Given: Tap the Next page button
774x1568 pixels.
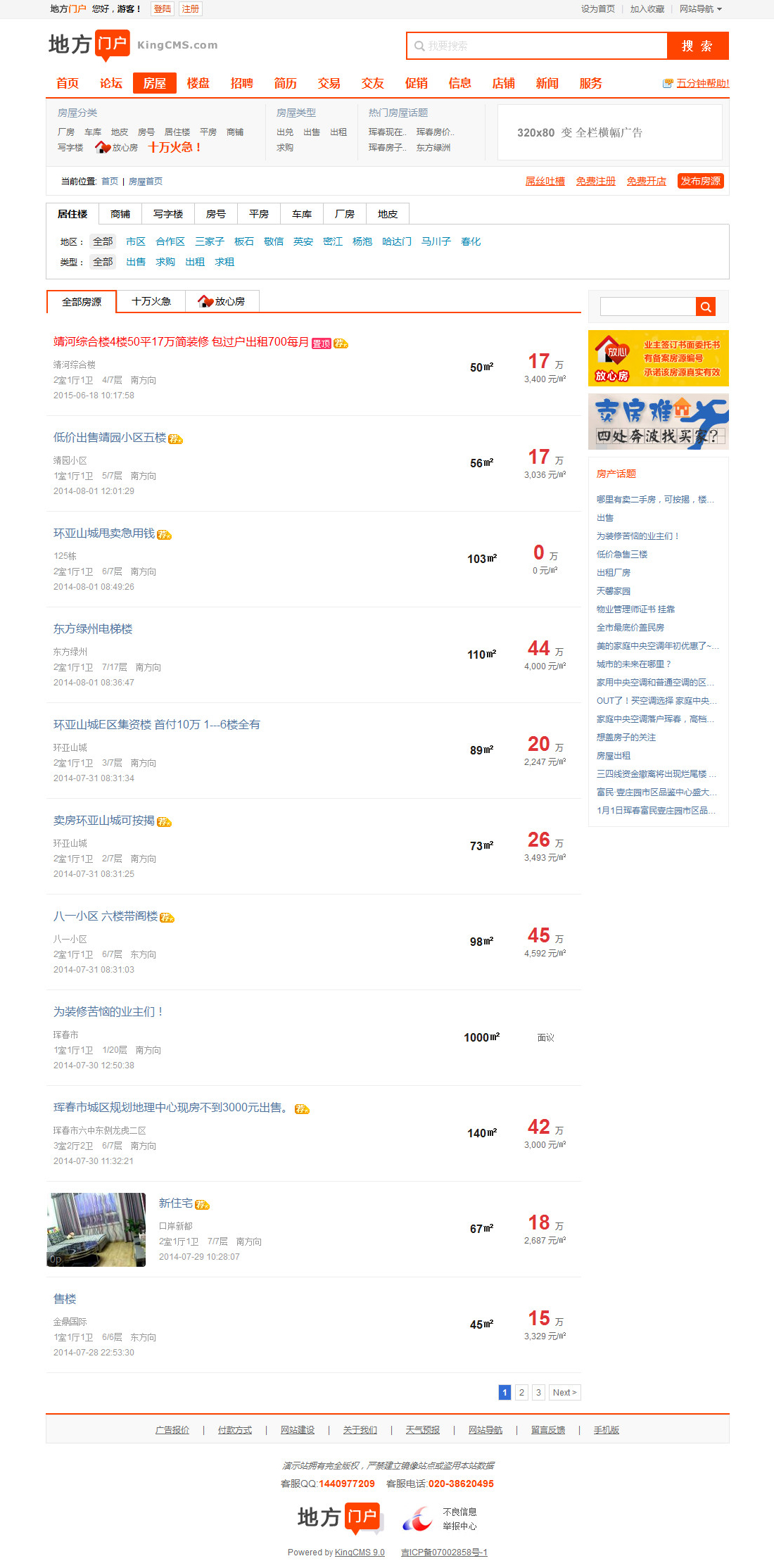Looking at the screenshot, I should 564,1392.
